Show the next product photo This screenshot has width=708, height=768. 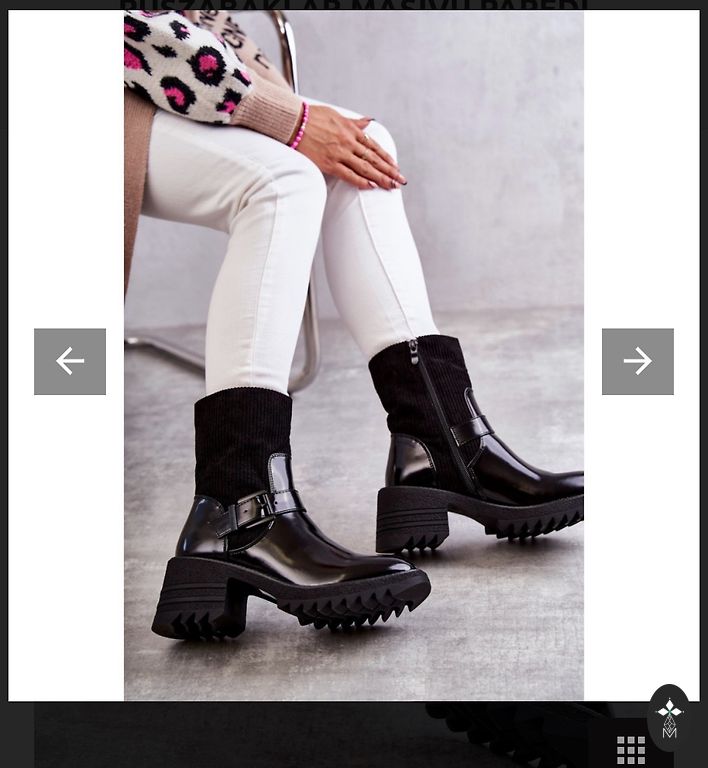coord(637,361)
